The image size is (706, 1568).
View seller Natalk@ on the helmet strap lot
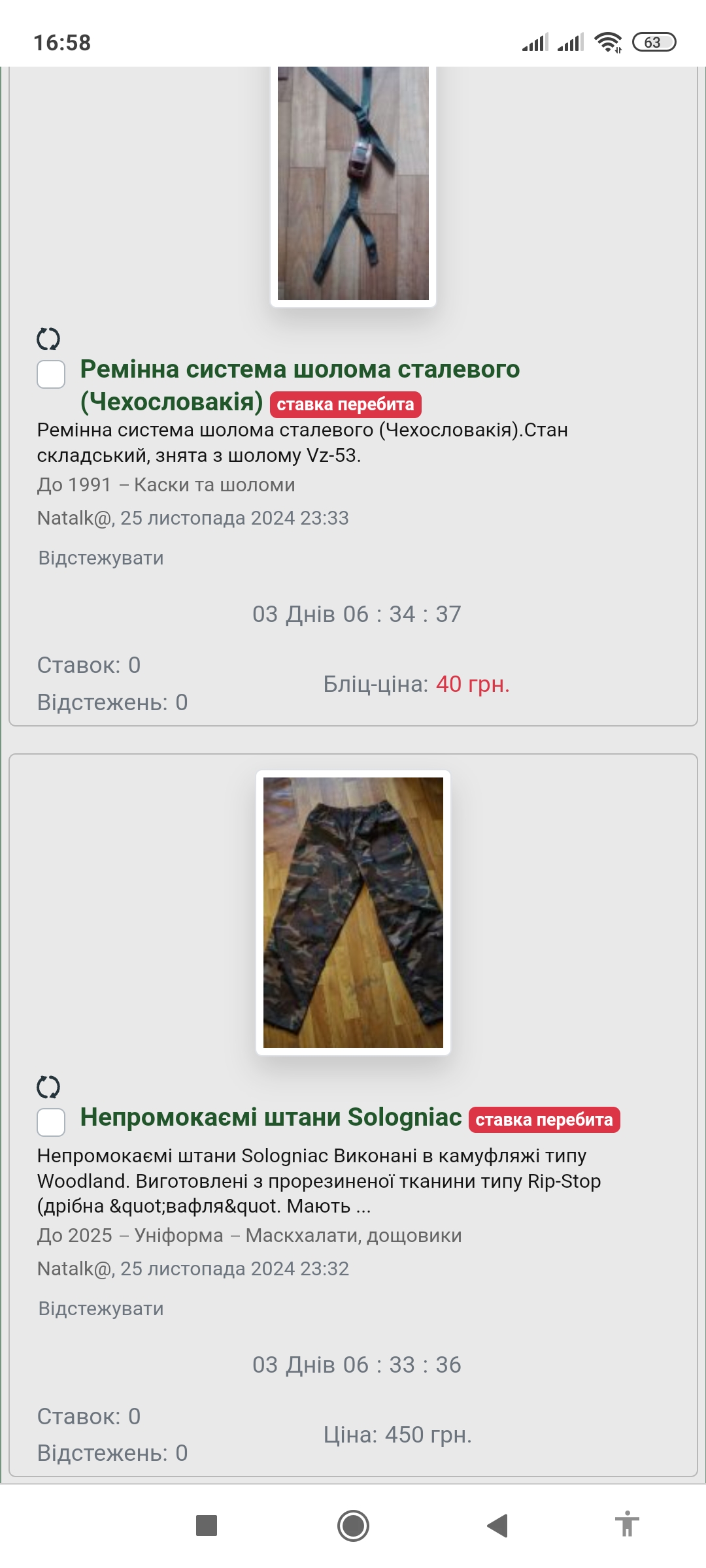(x=74, y=518)
